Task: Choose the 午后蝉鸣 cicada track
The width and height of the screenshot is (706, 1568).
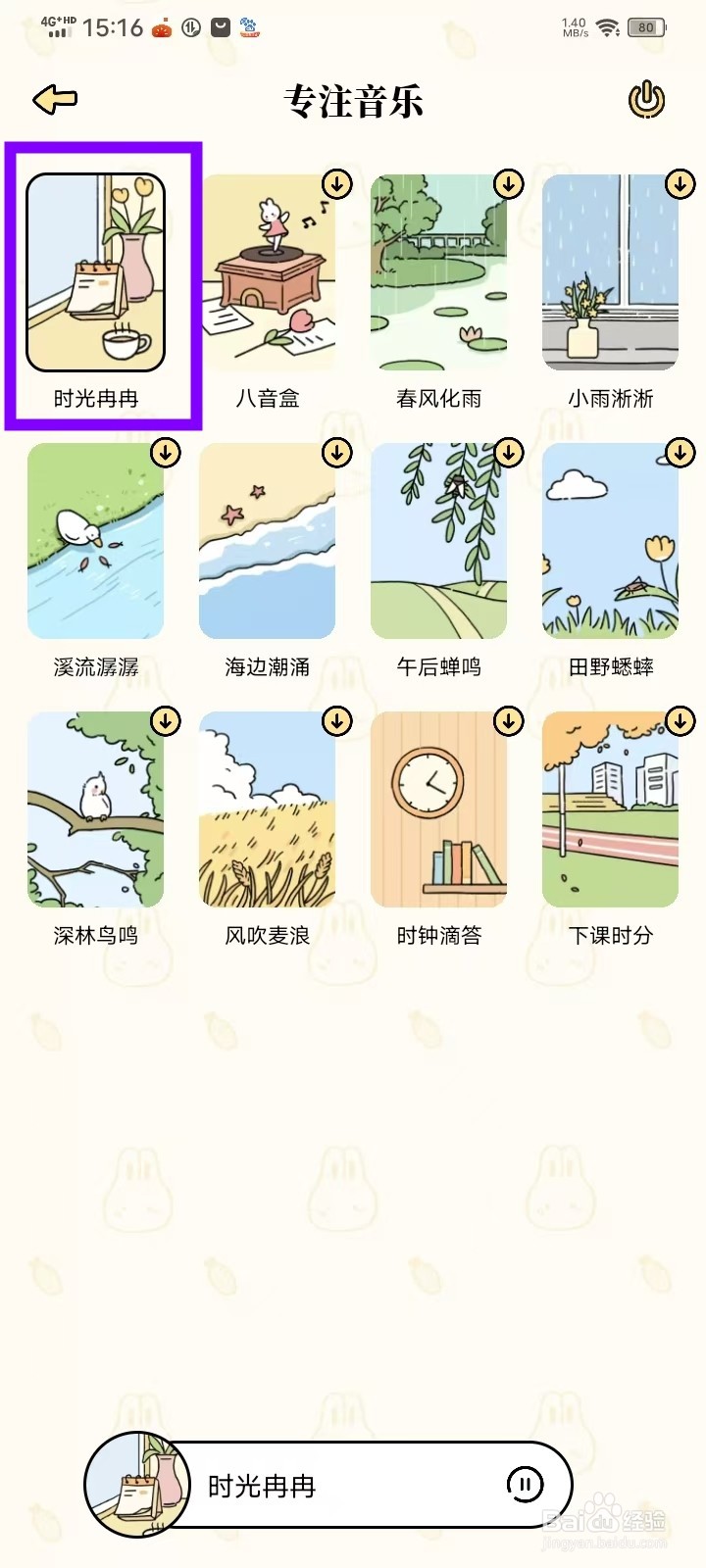Action: pyautogui.click(x=438, y=541)
